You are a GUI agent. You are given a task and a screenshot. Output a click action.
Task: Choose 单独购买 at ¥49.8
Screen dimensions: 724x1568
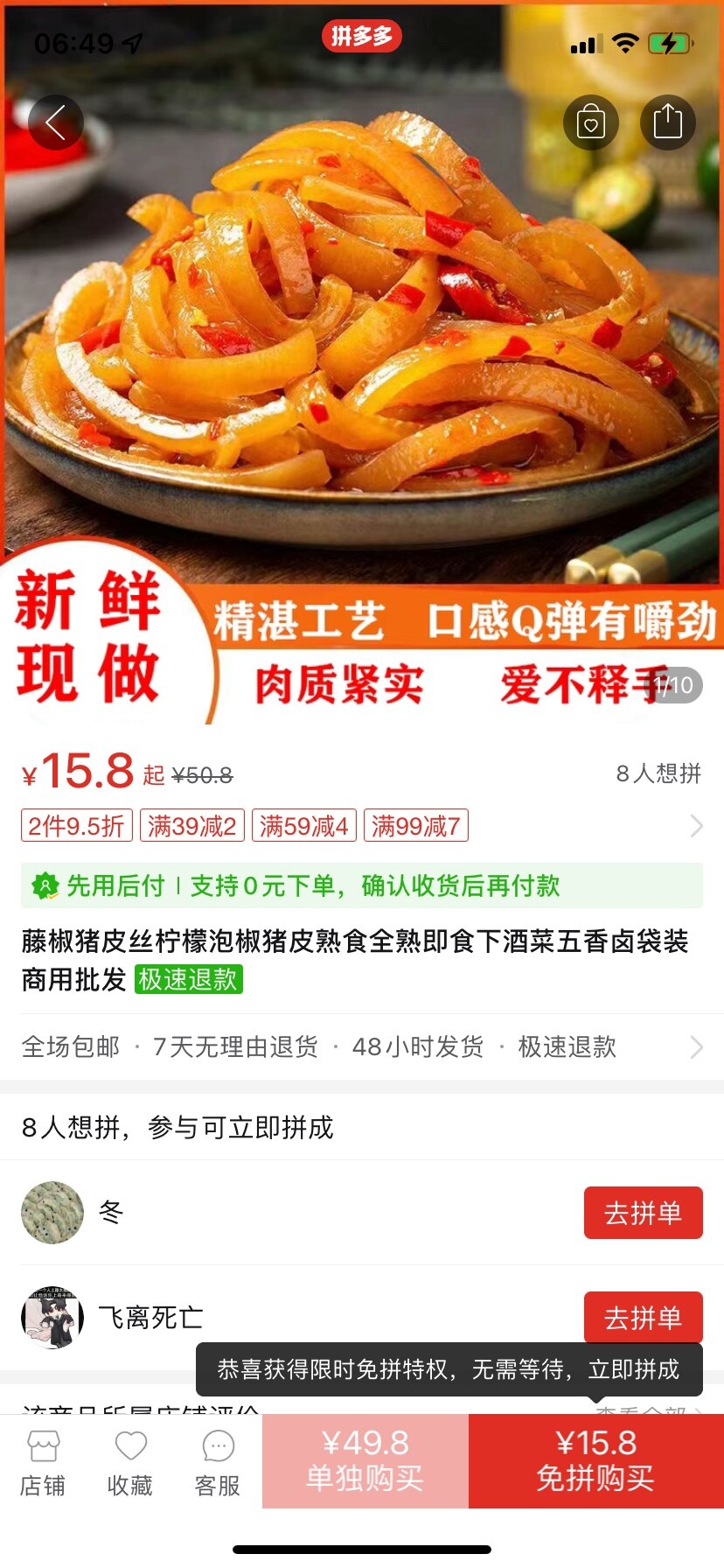(x=365, y=1461)
